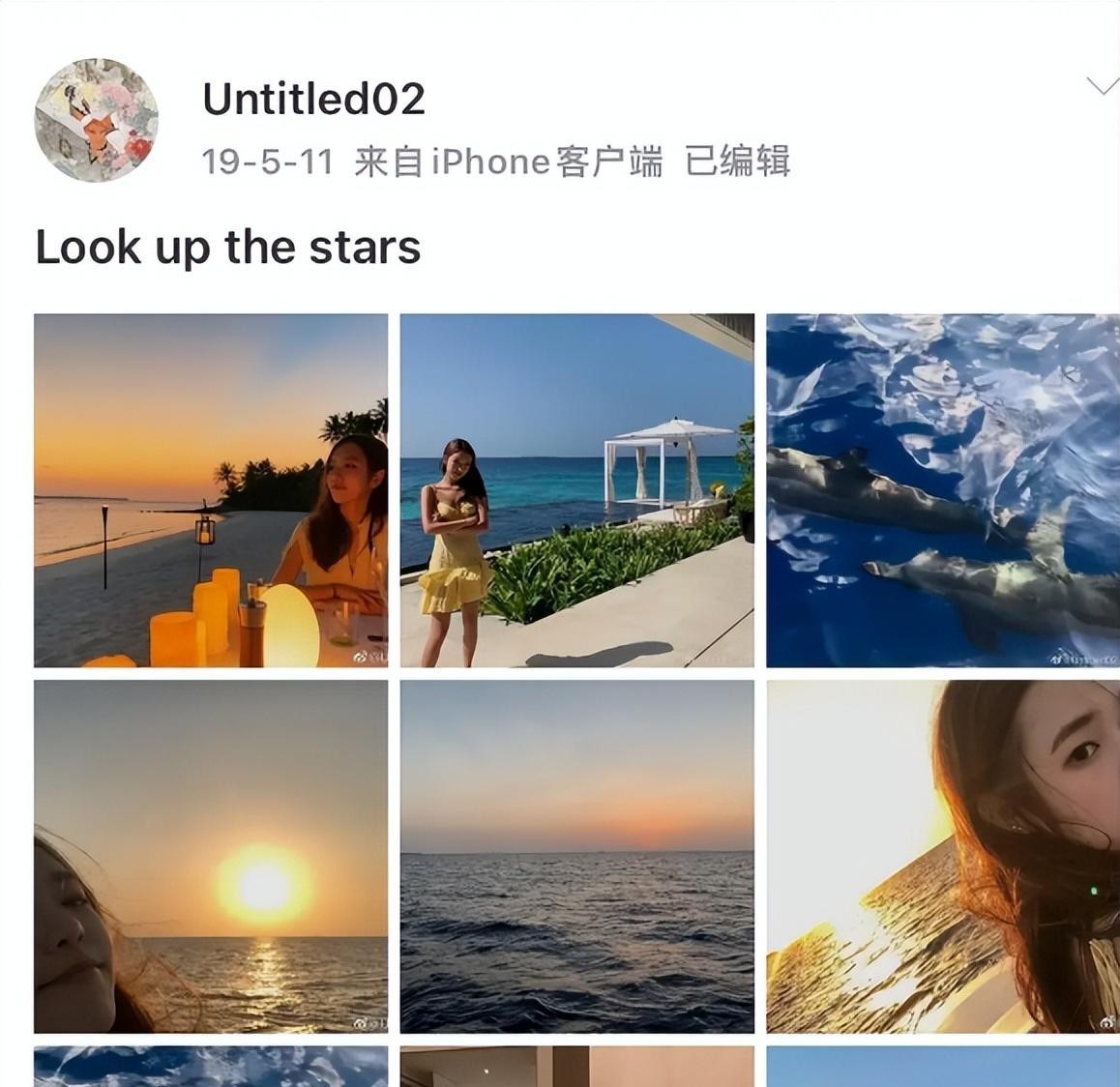Screen dimensions: 1120x1087
Task: Open the beach candle dinner photo
Action: coord(211,490)
